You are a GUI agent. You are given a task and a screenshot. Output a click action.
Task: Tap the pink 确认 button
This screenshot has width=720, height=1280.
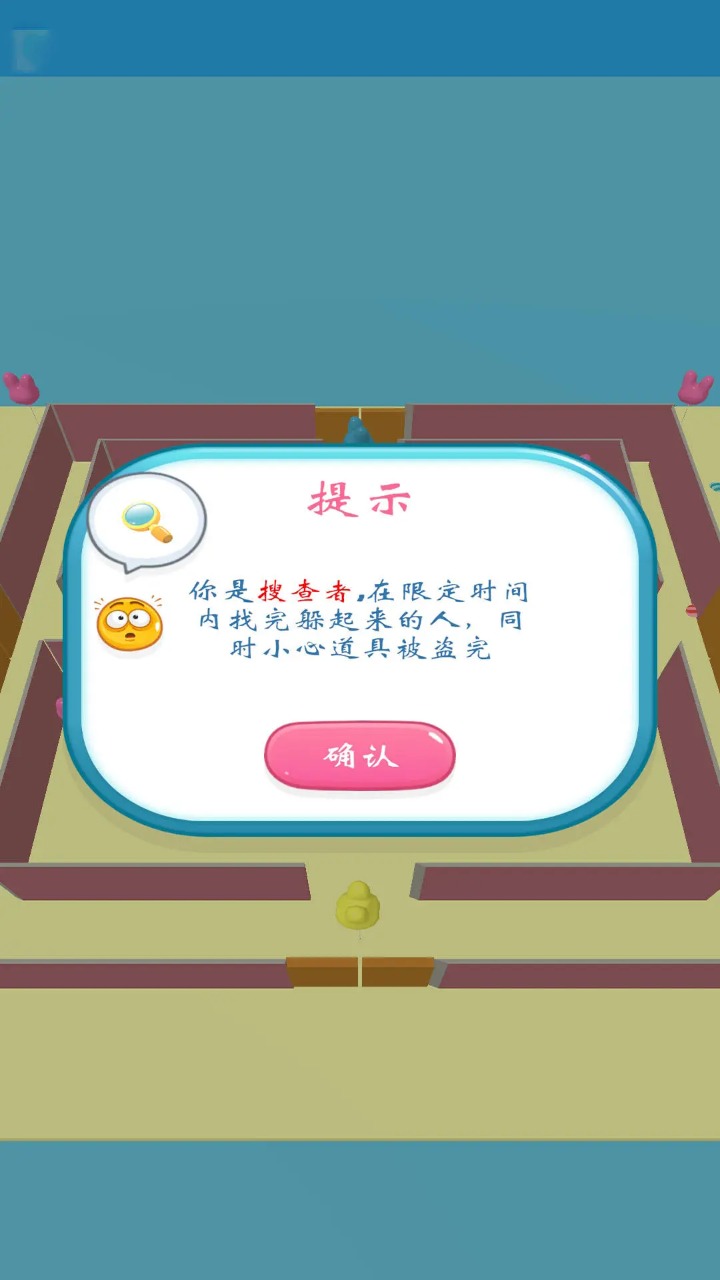(360, 755)
